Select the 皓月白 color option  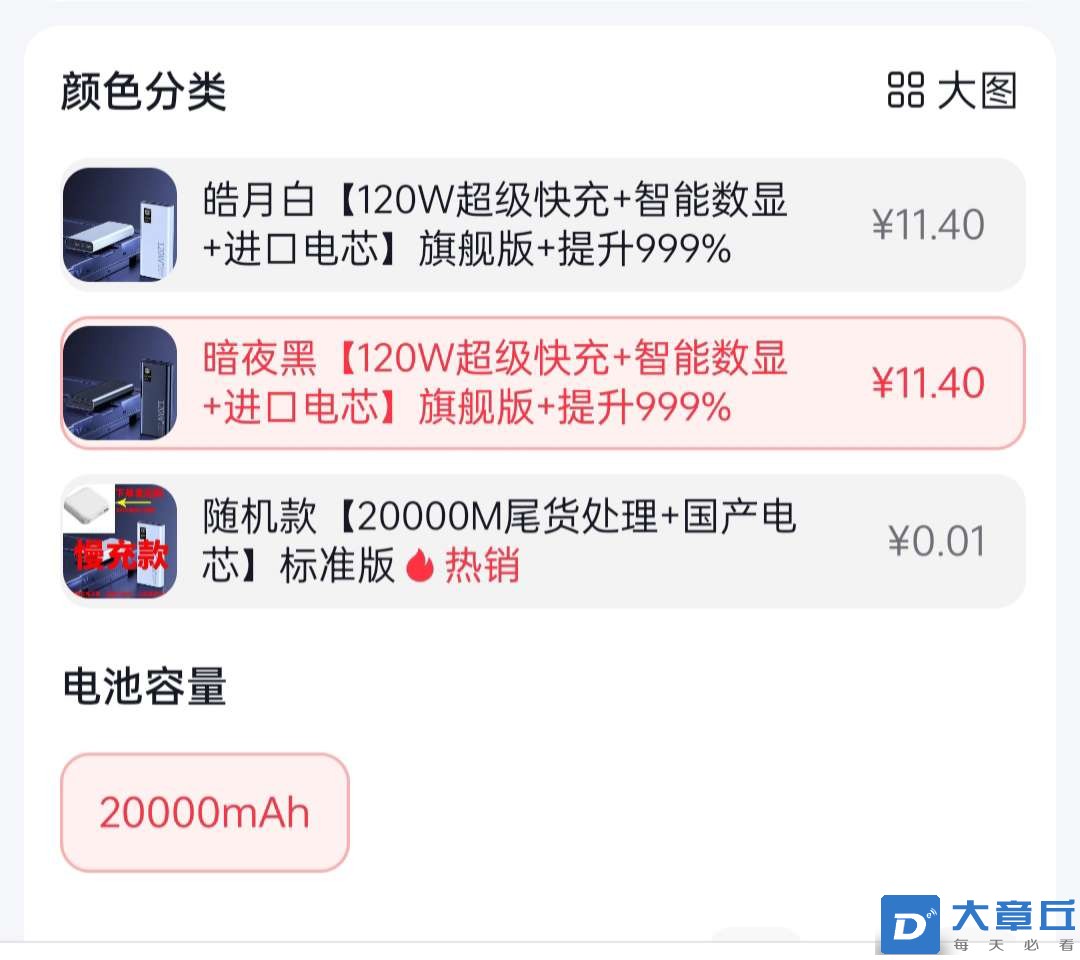[543, 225]
